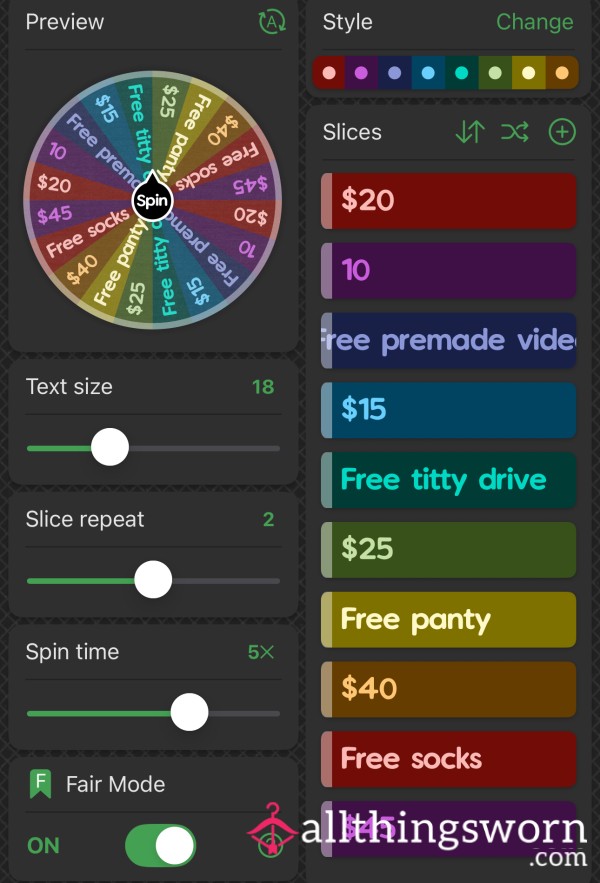Open the $25 slice
The image size is (600, 883).
(449, 549)
